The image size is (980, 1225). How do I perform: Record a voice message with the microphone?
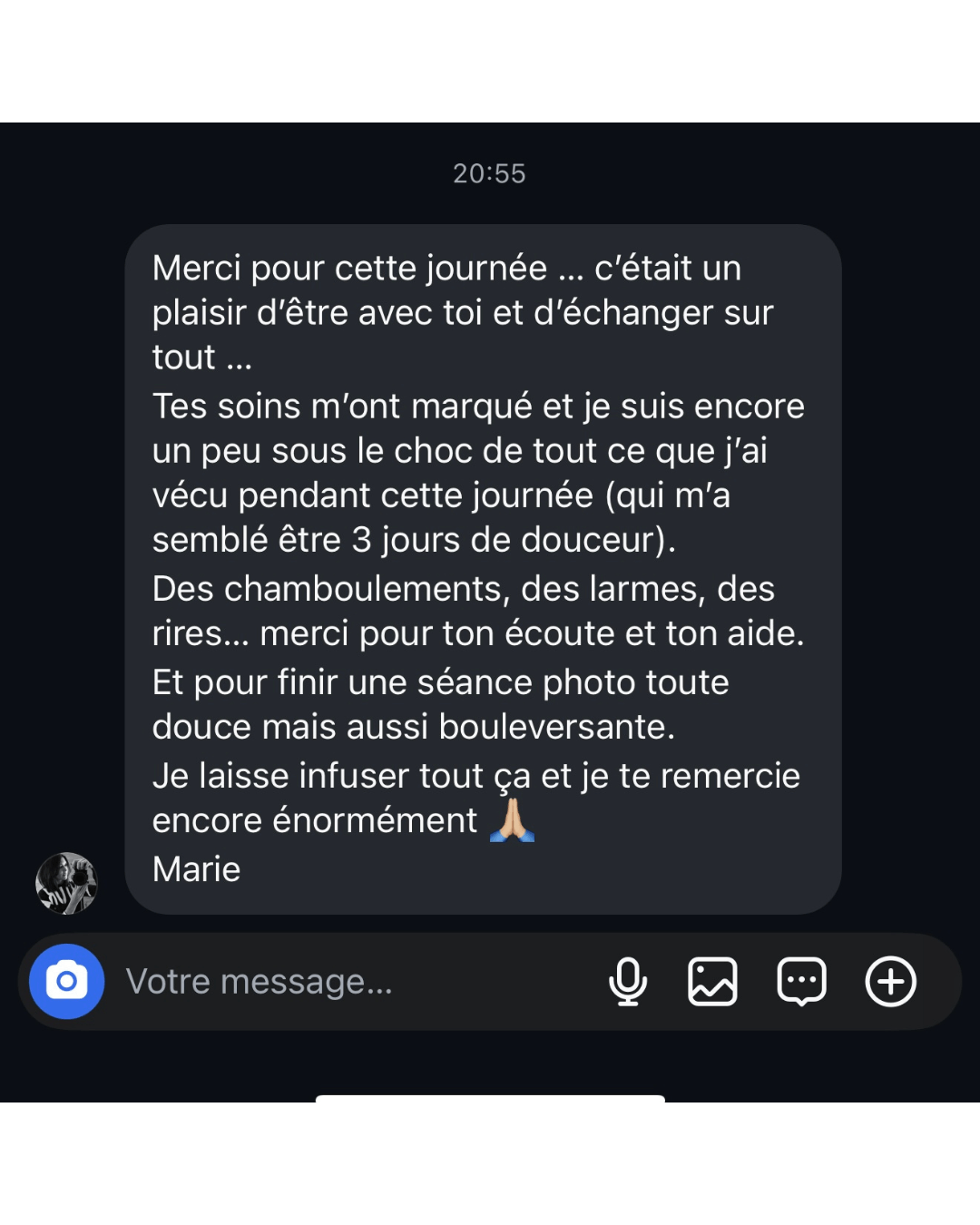[x=627, y=982]
